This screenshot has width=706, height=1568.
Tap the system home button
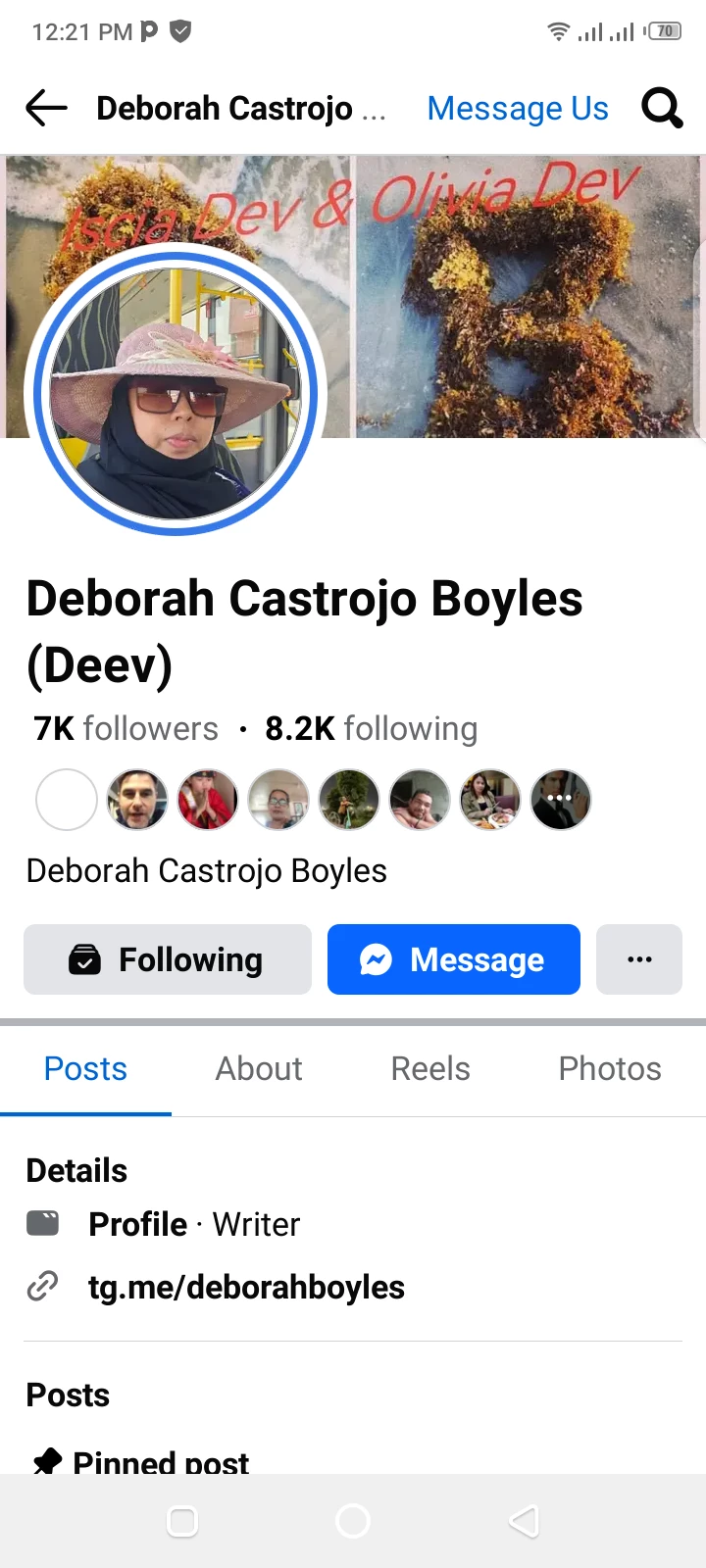coord(353,1521)
